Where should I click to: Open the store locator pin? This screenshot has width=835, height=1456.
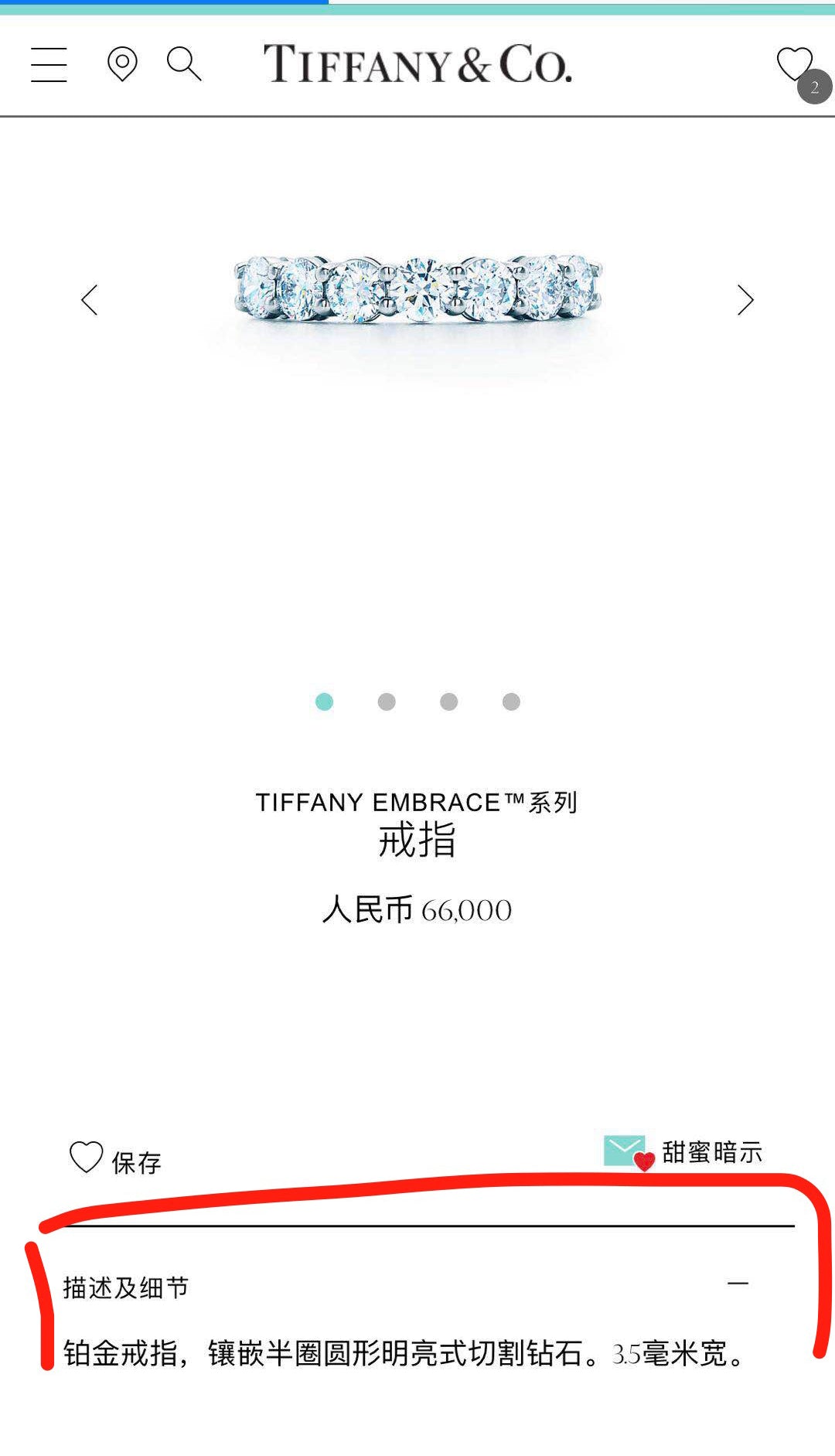pyautogui.click(x=122, y=64)
